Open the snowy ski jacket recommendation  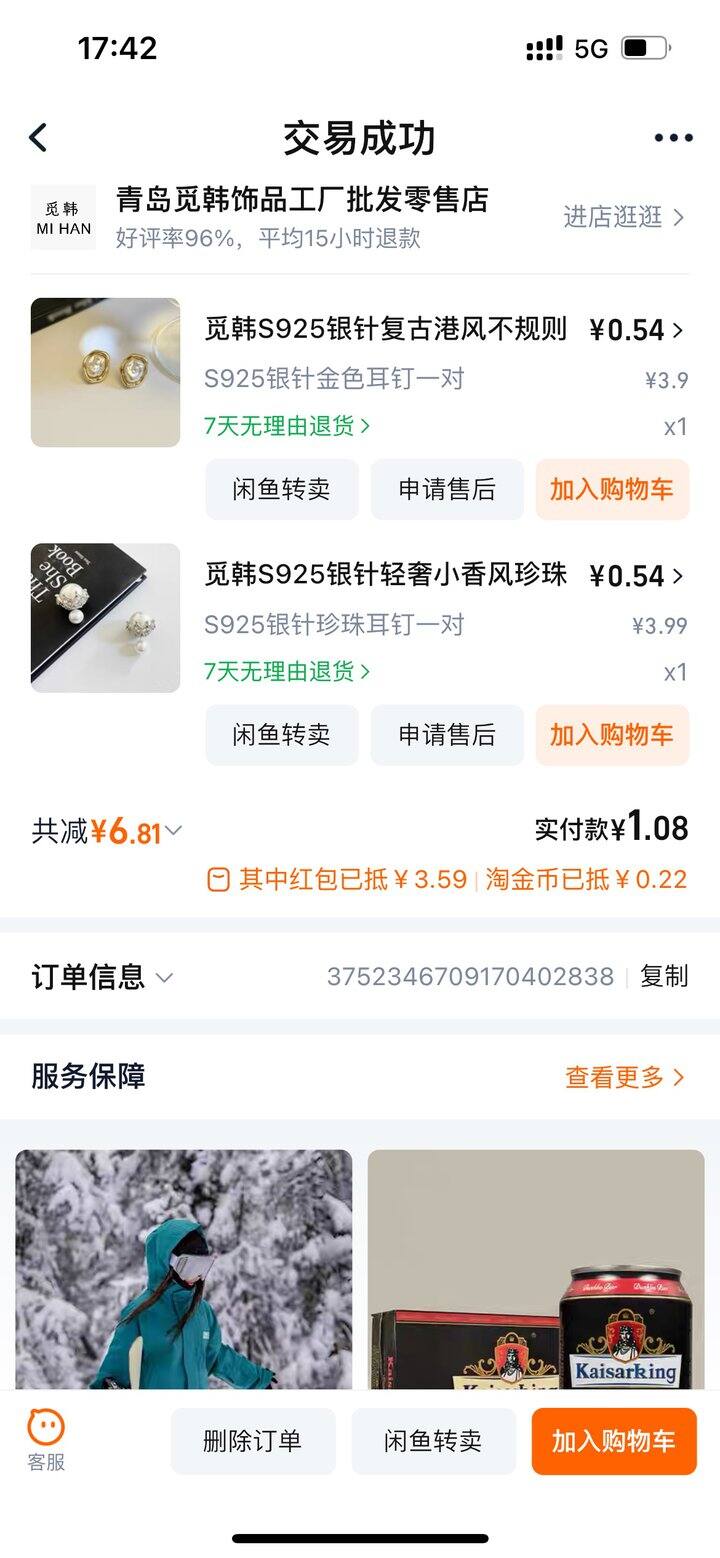[x=184, y=1270]
